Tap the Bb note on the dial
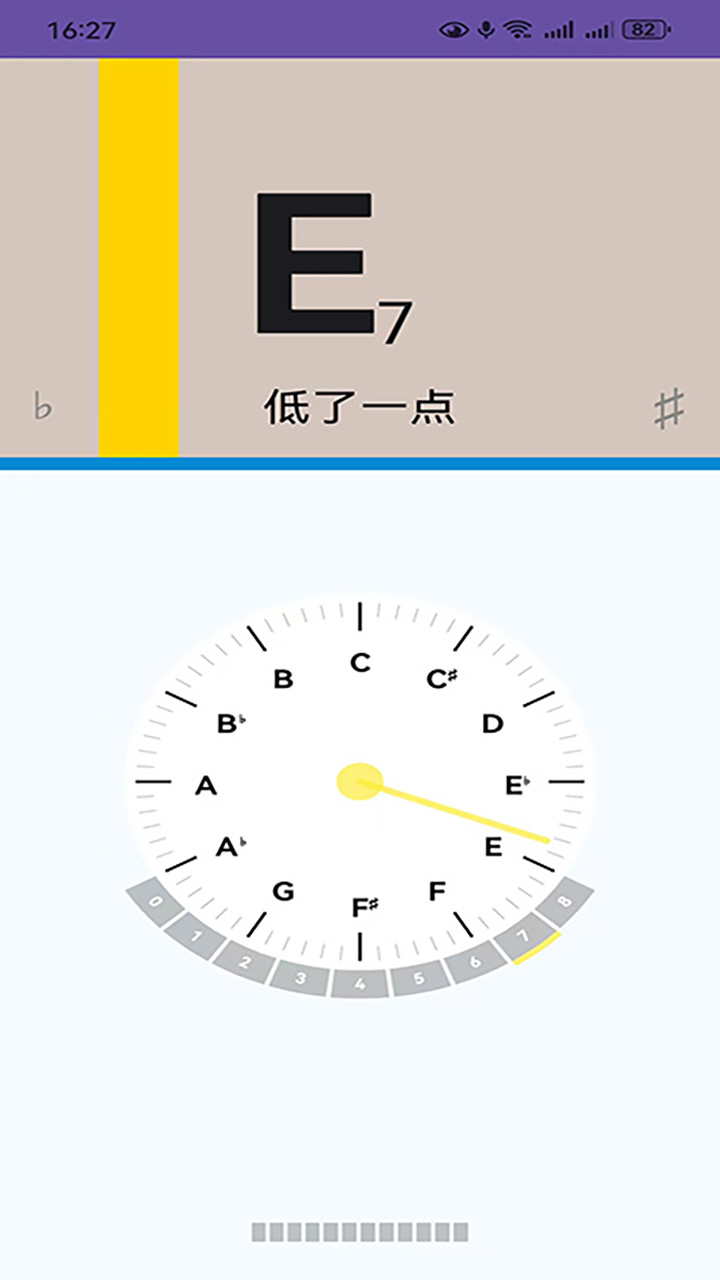 coord(229,724)
